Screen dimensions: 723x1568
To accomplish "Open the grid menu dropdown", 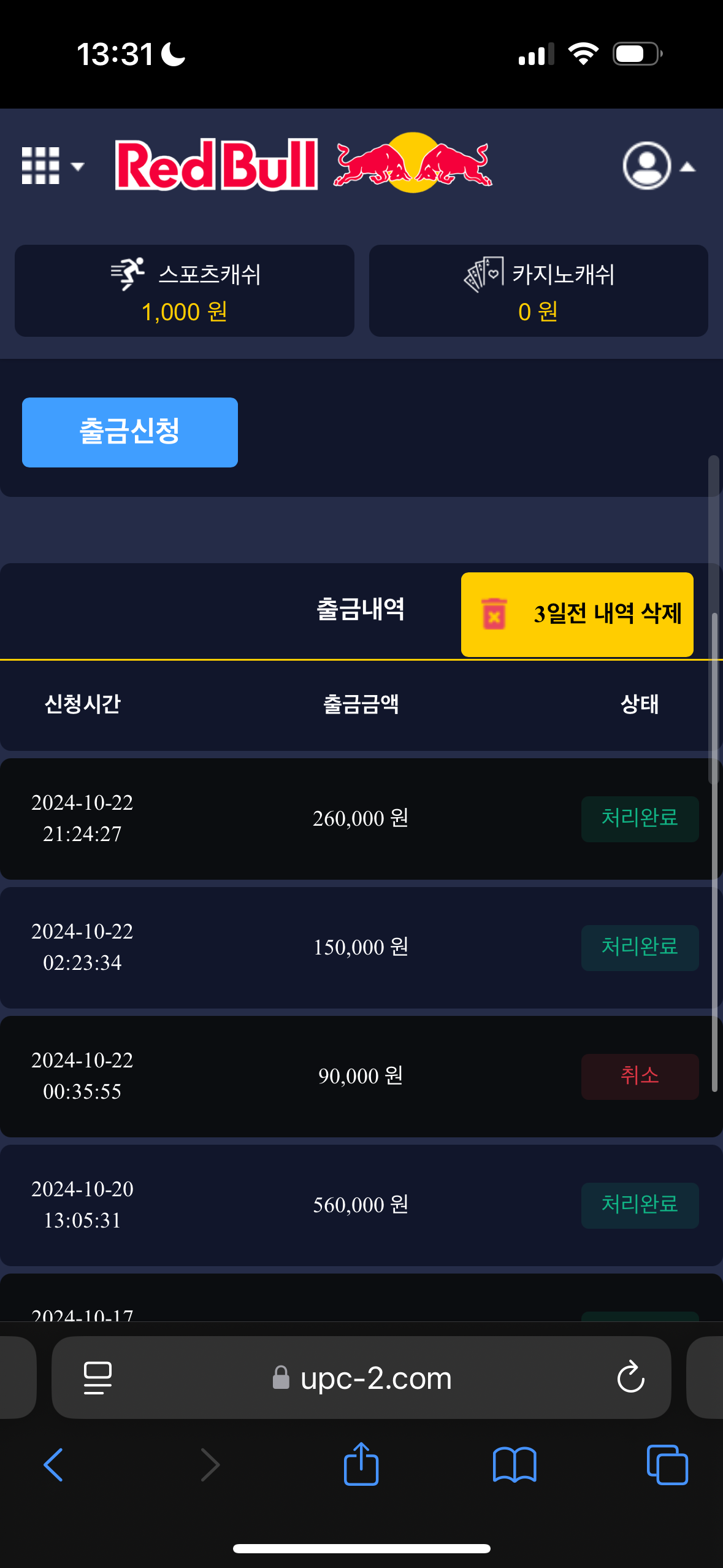I will coord(52,166).
